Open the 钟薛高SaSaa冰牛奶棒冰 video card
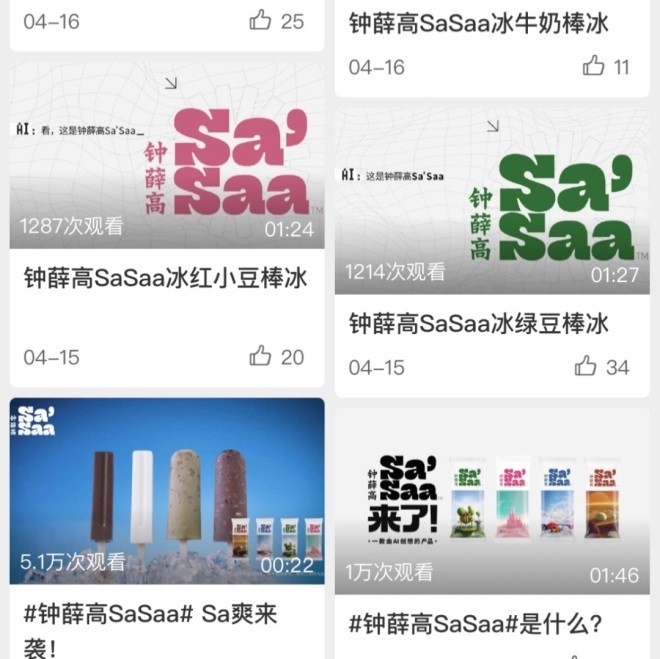Screen dimensions: 660x659 (478, 23)
